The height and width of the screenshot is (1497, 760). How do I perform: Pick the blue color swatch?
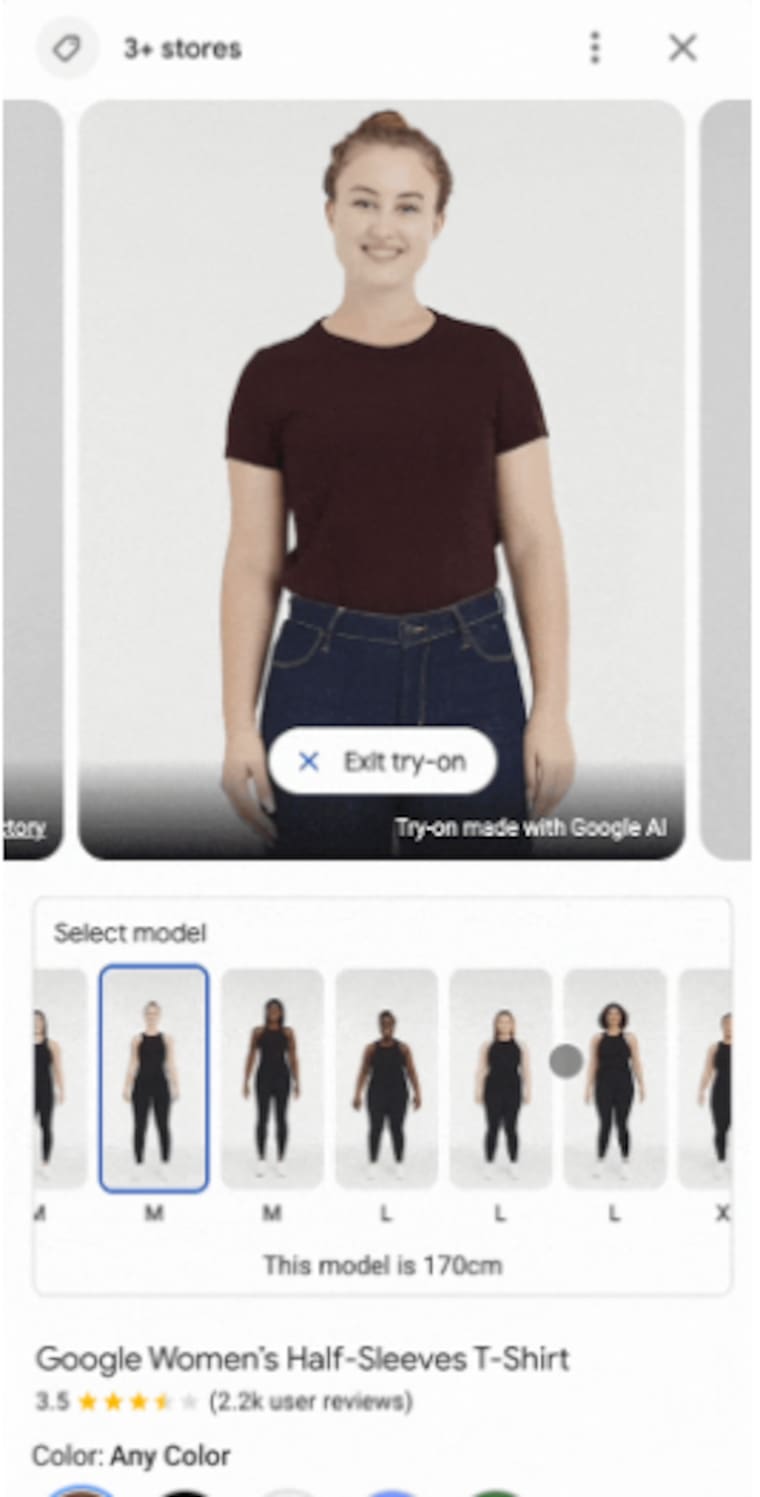(x=391, y=1492)
